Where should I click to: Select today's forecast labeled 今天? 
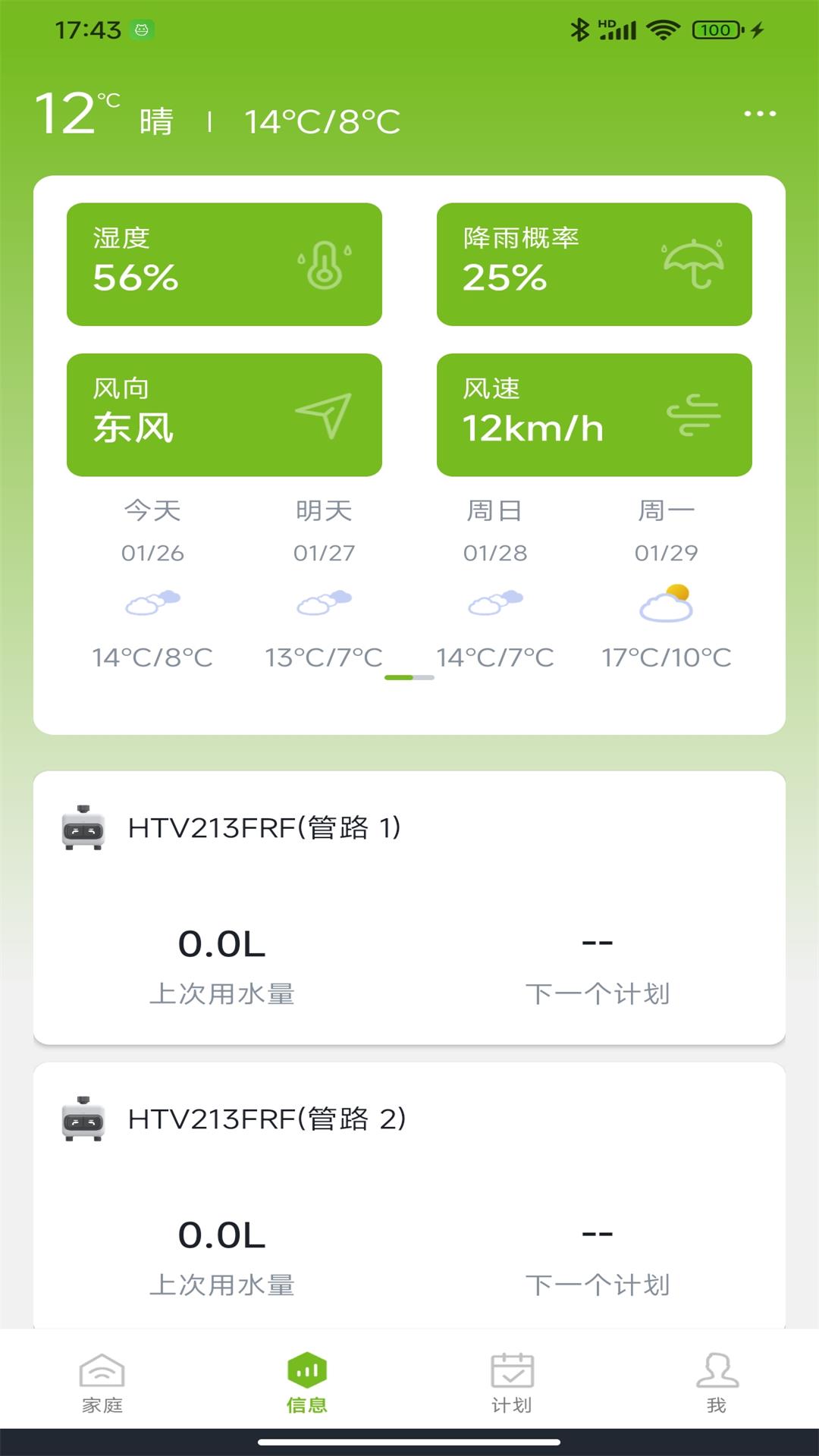pyautogui.click(x=152, y=584)
